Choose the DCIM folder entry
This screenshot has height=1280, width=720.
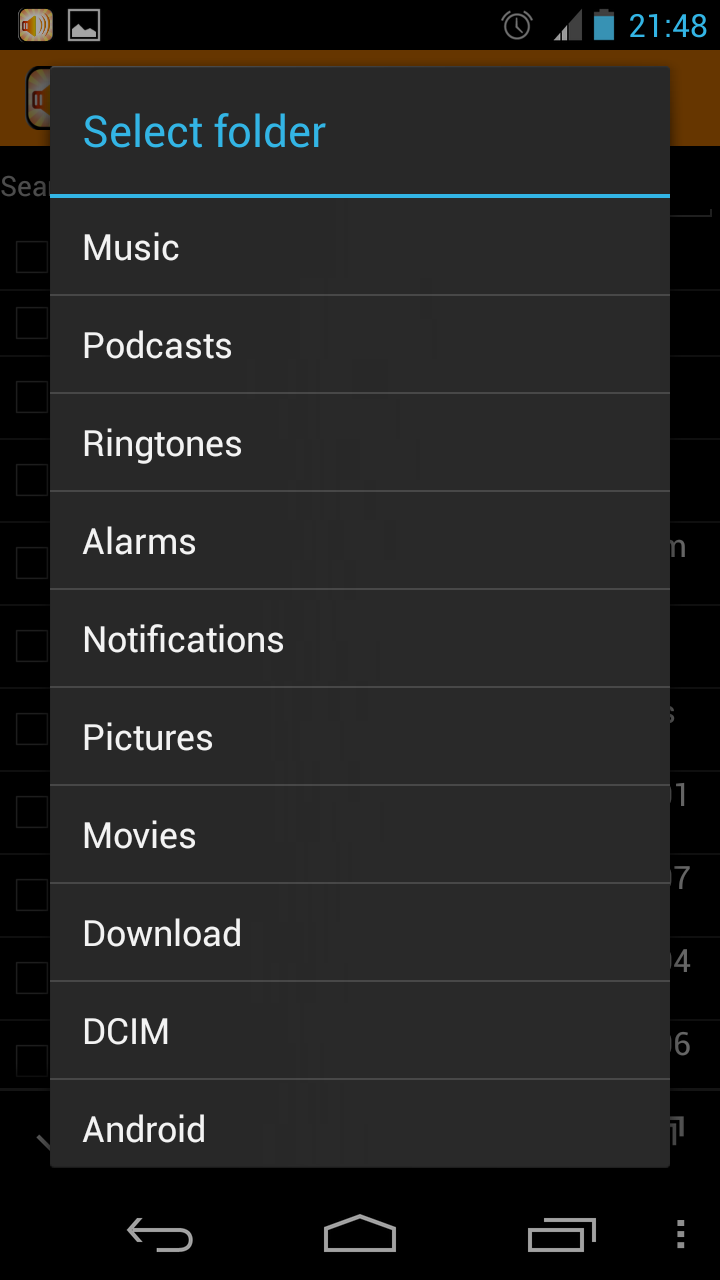[360, 1030]
